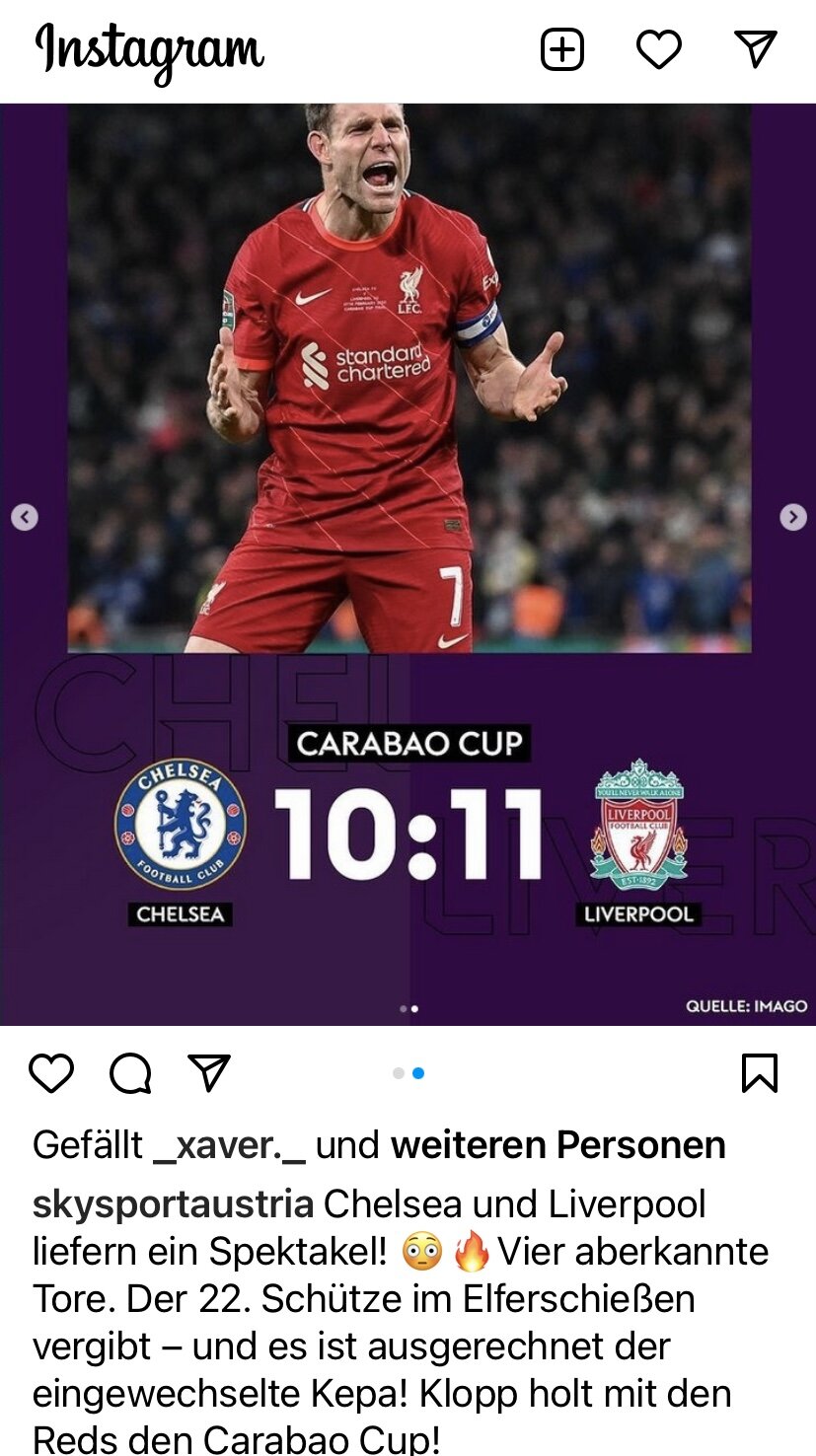The height and width of the screenshot is (1456, 816).
Task: Go to next image in carousel
Action: [793, 516]
